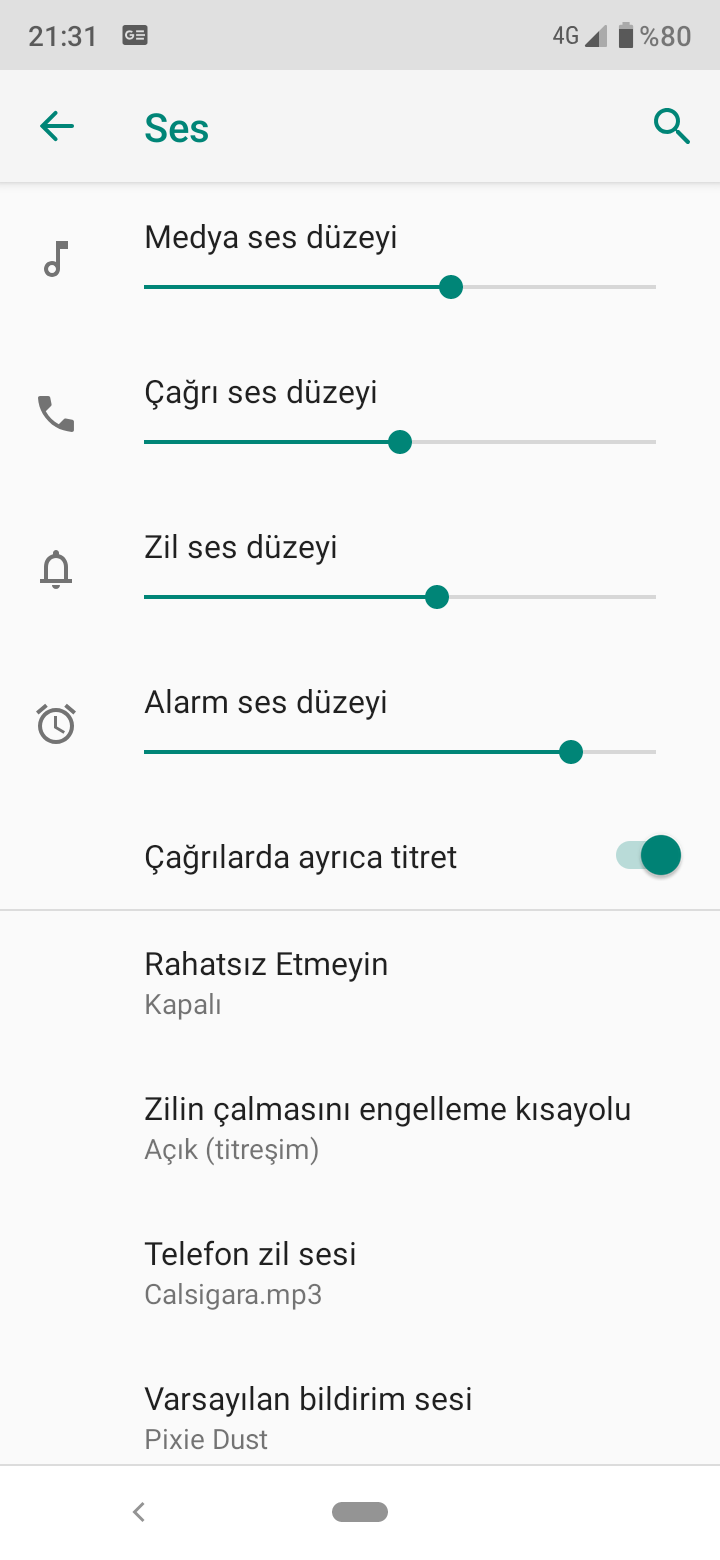Go back using the top-left arrow
720x1560 pixels.
coord(57,126)
